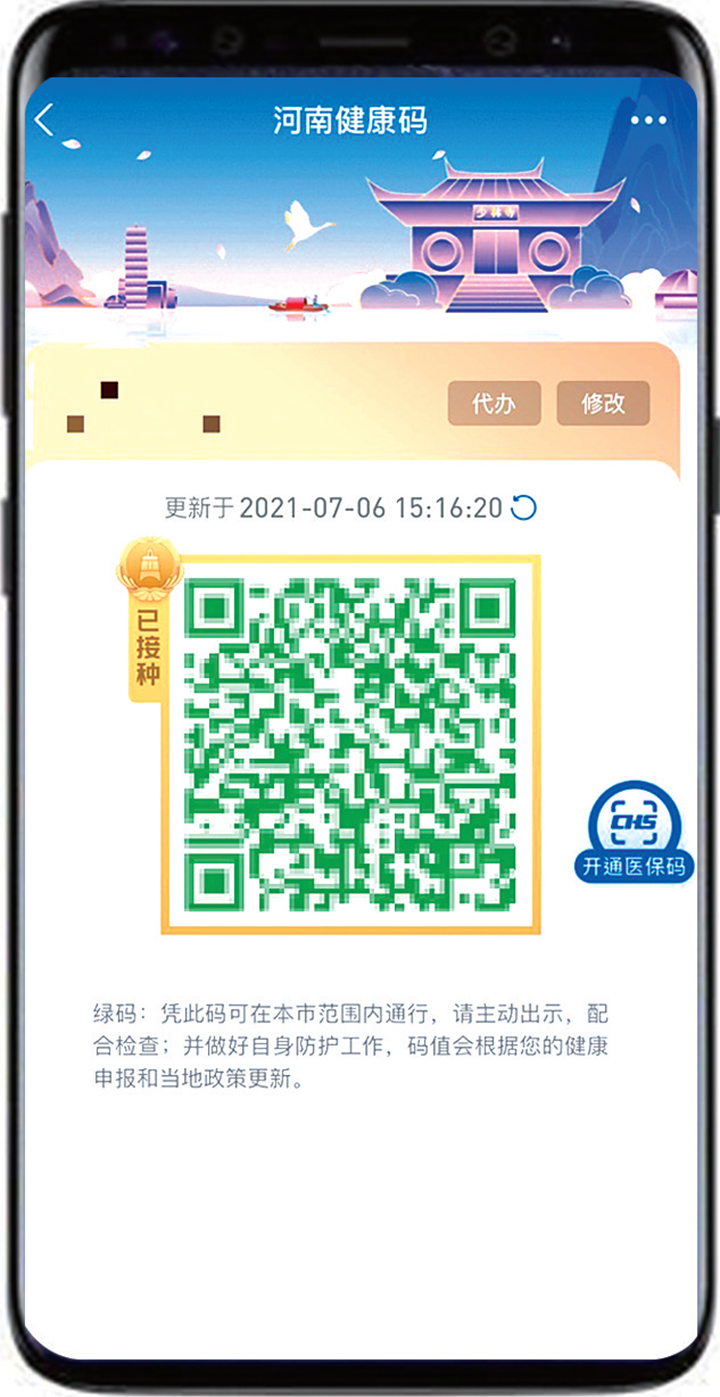Go back using the top-left arrow
Image resolution: width=720 pixels, height=1397 pixels.
44,120
